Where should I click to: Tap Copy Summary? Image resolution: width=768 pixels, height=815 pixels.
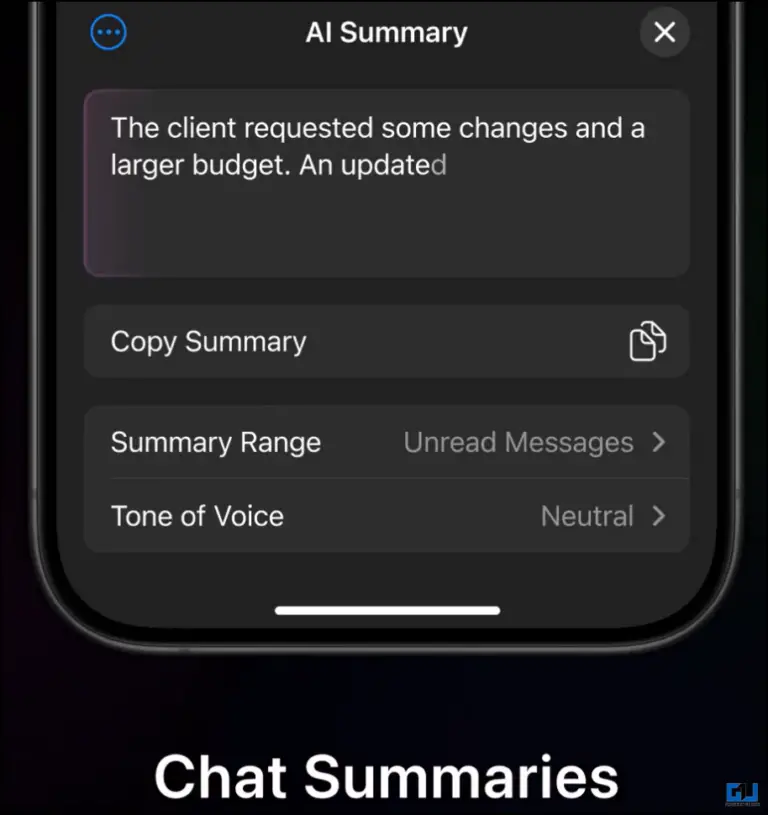click(x=207, y=341)
